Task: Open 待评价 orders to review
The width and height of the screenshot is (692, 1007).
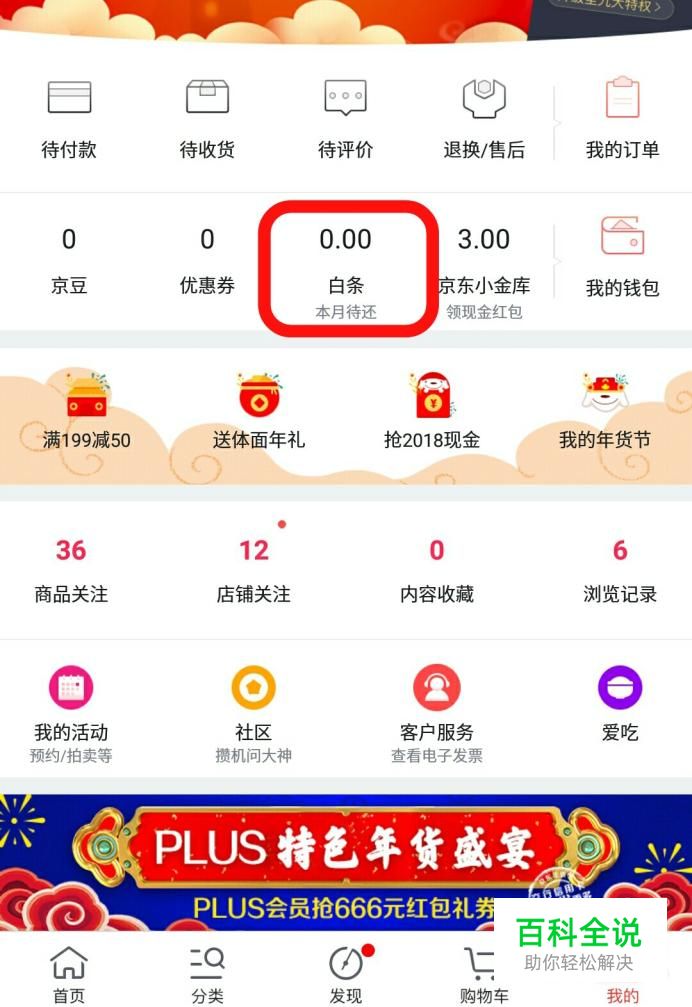Action: 346,120
